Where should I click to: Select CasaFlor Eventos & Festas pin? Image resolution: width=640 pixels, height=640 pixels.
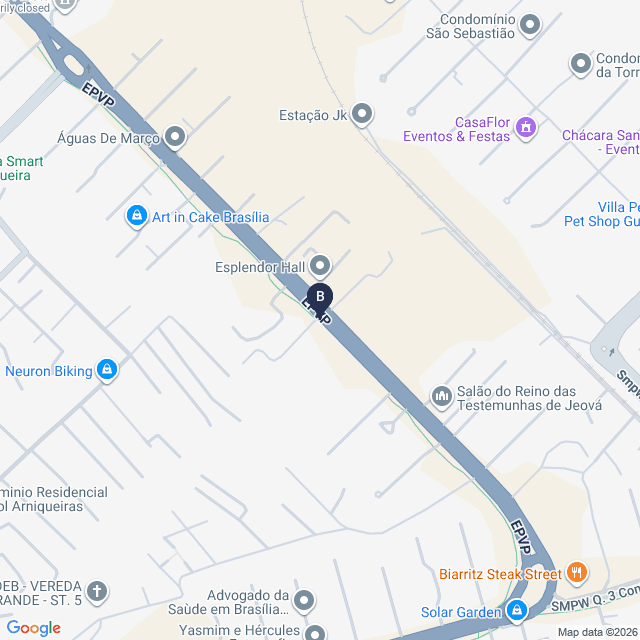pos(526,128)
